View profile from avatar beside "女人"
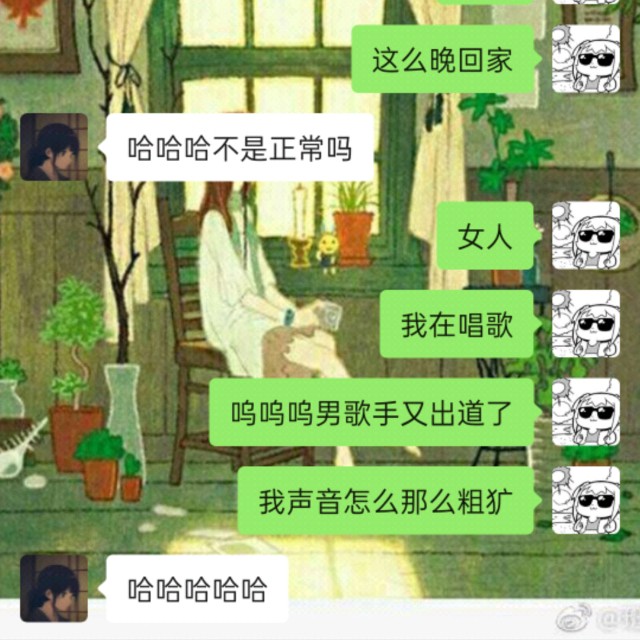 coord(586,235)
